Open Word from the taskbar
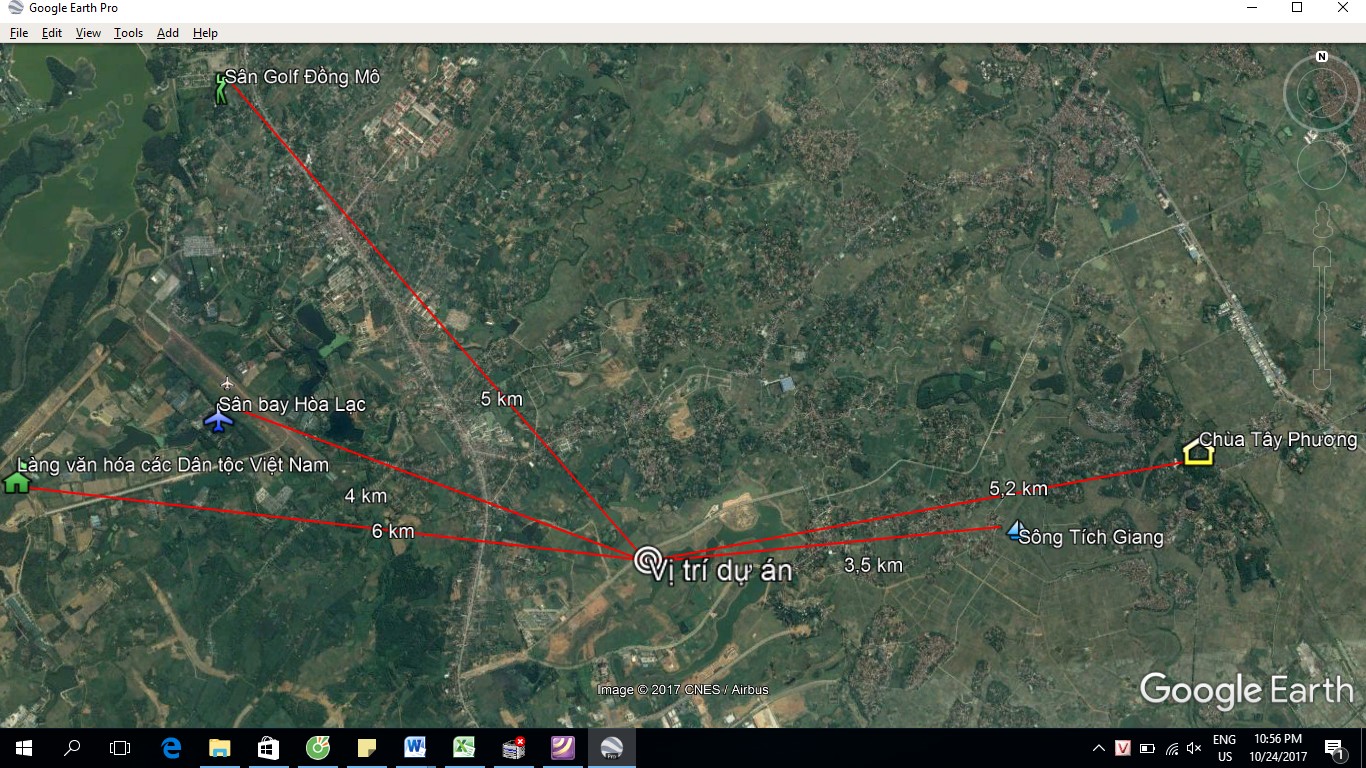Screen dimensions: 1366x768 pos(415,747)
